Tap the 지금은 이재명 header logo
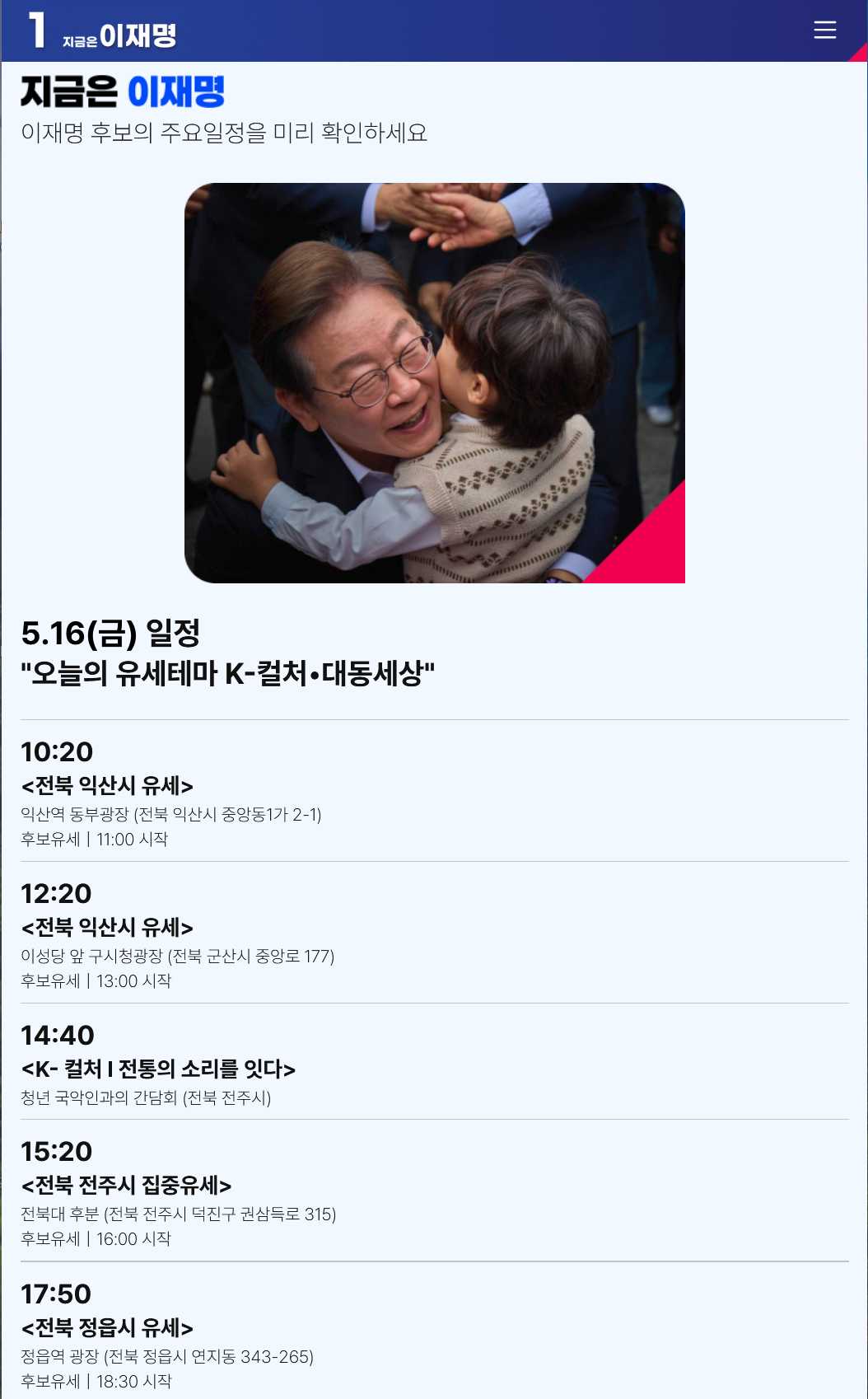Image resolution: width=868 pixels, height=1399 pixels. (x=102, y=31)
